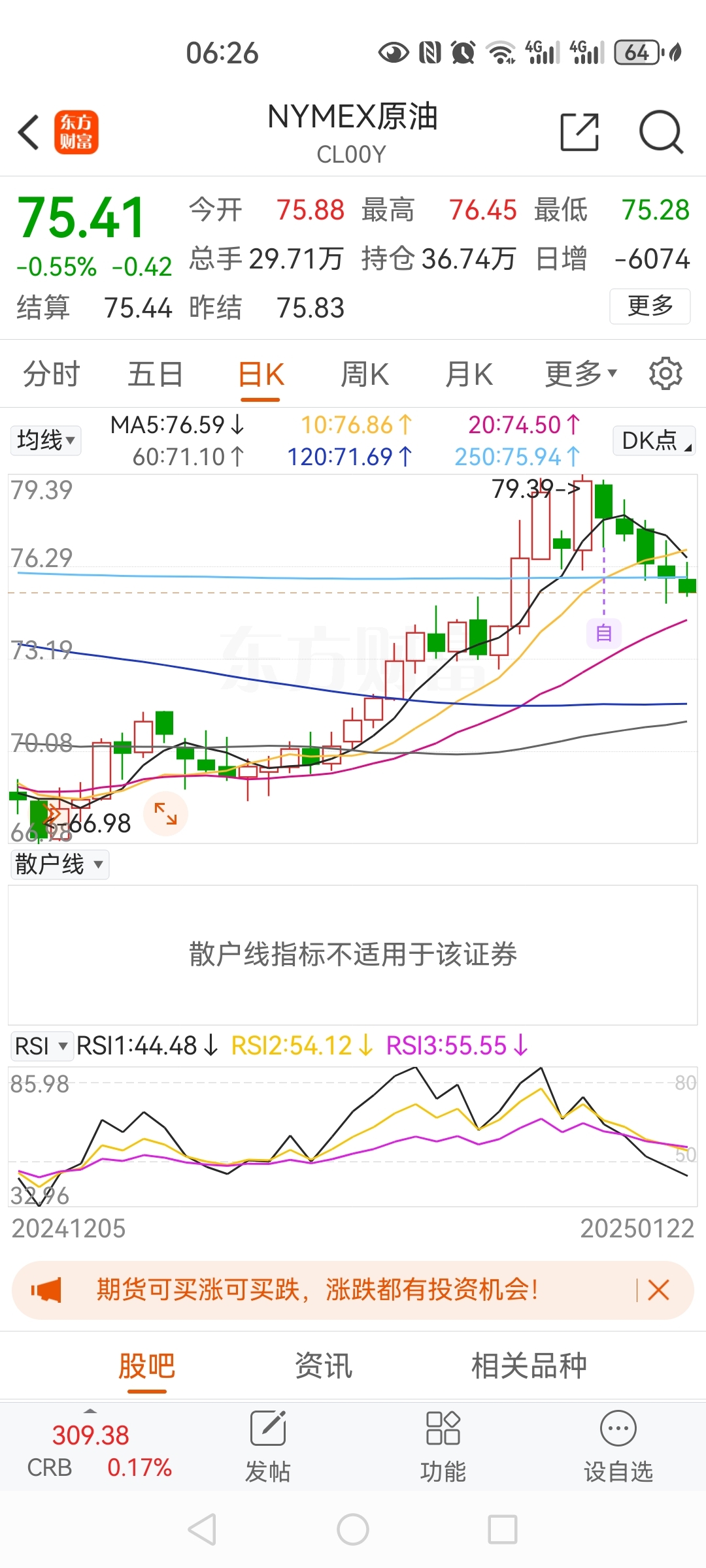Switch to the 资讯 tab
The width and height of the screenshot is (706, 1568).
tap(324, 1366)
